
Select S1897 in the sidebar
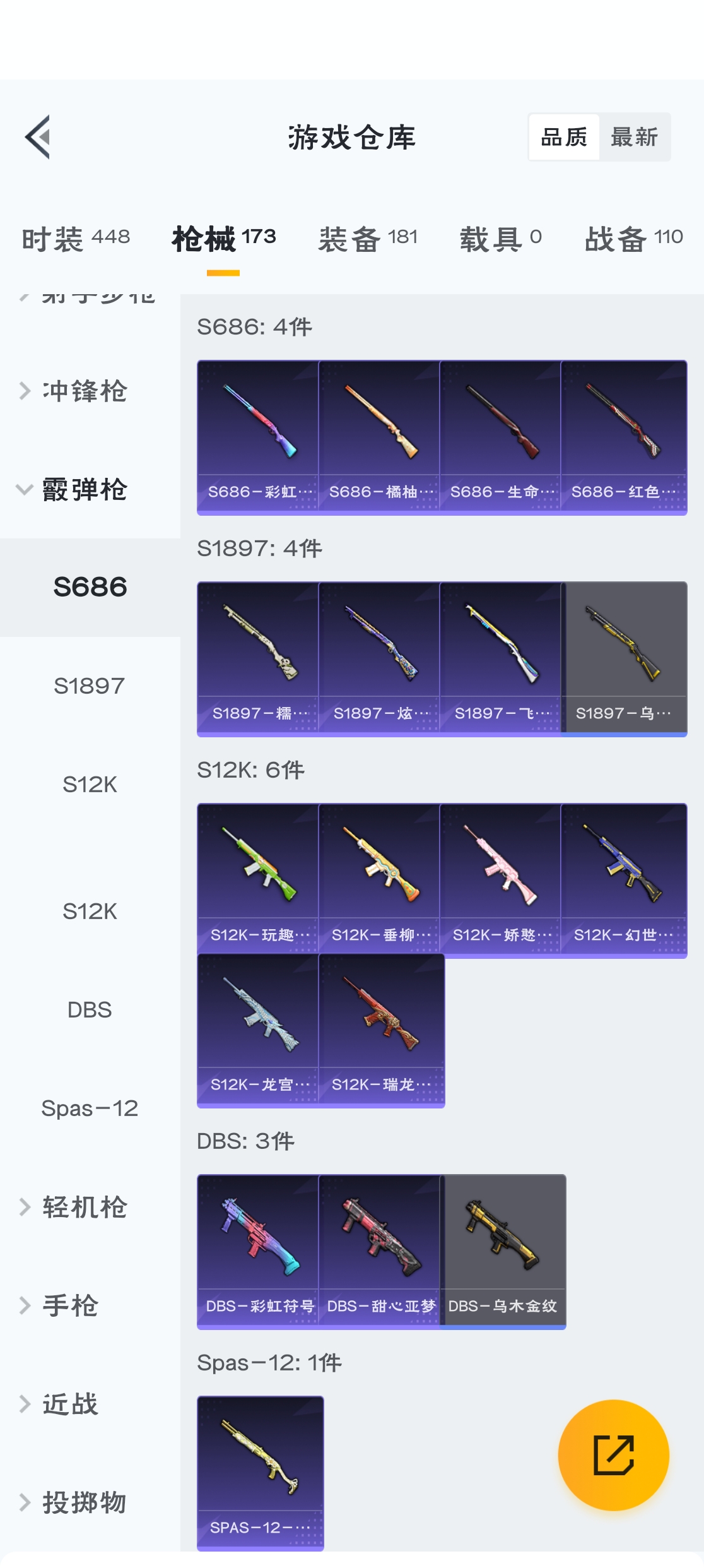click(x=90, y=686)
